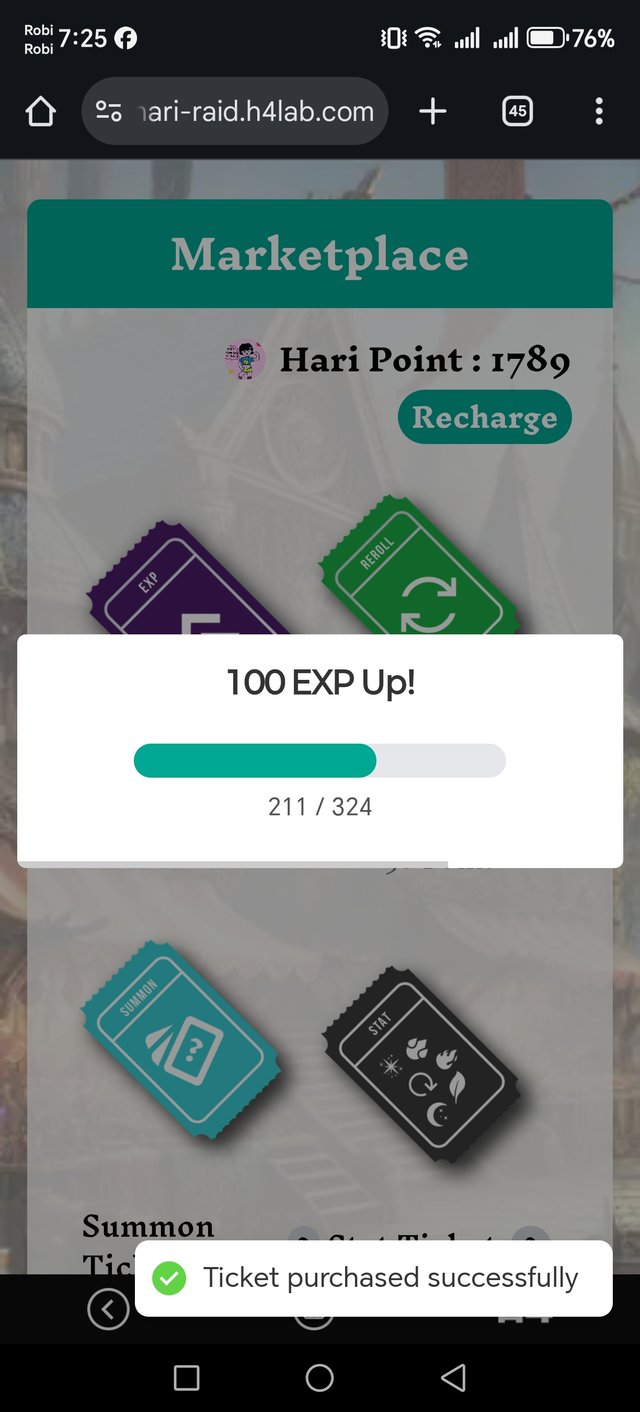Open the tab switcher showing 45

click(517, 112)
